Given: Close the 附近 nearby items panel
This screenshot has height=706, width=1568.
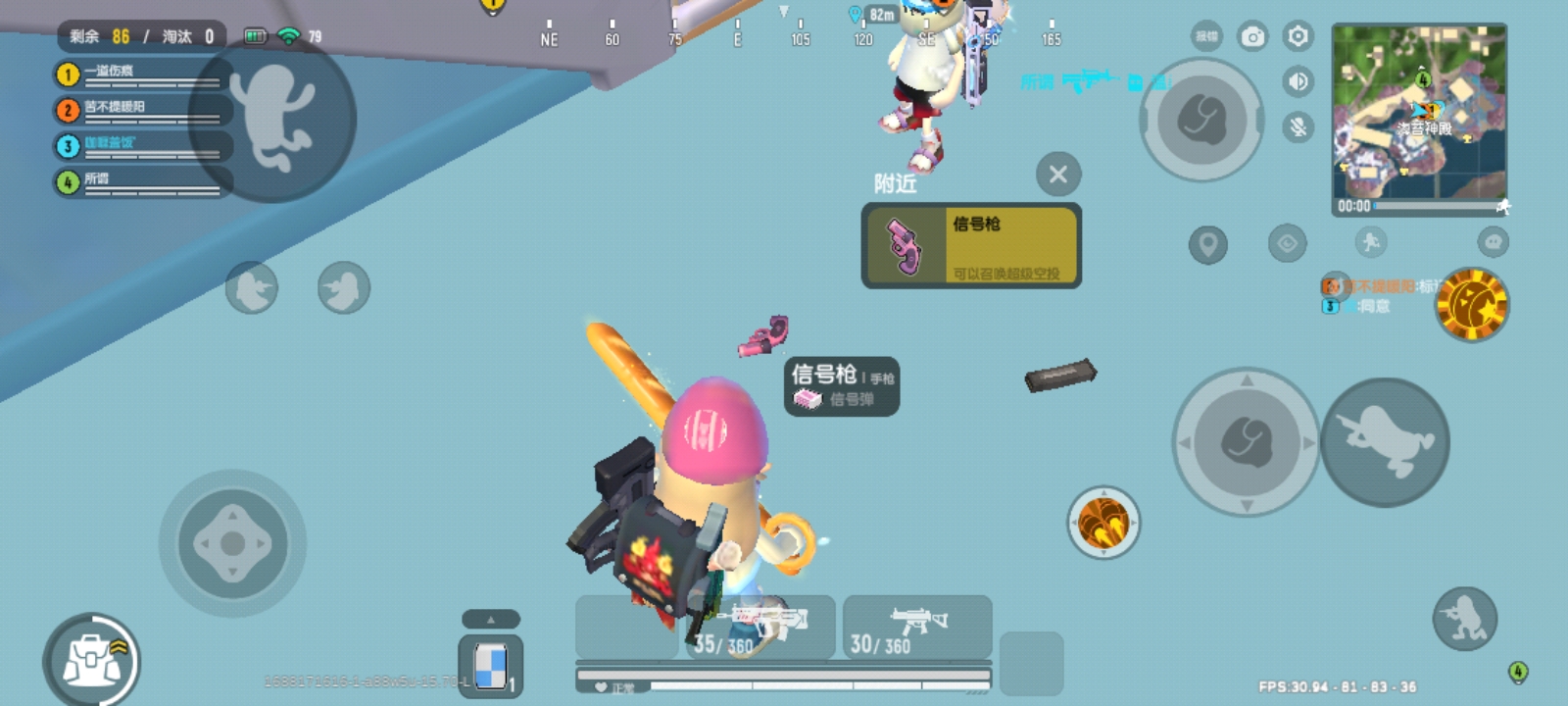Looking at the screenshot, I should click(1057, 175).
